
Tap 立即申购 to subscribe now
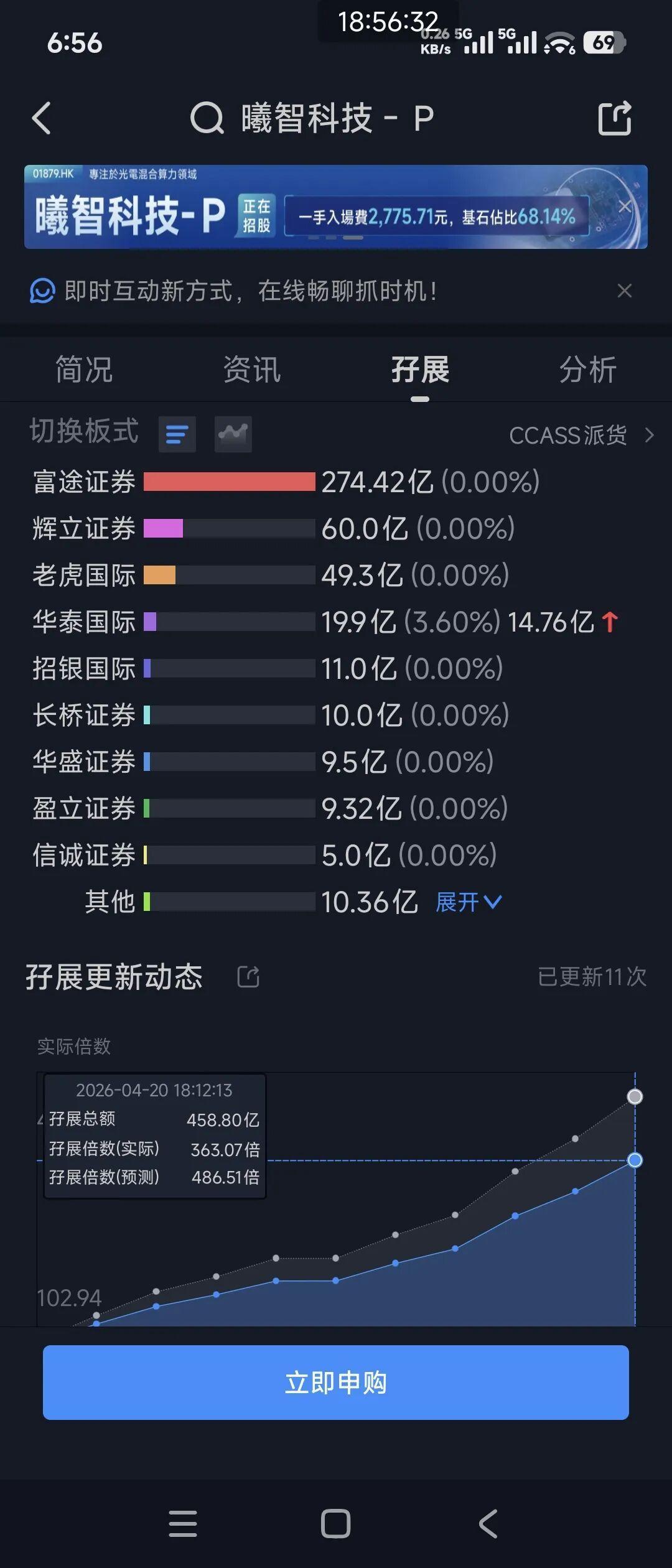[x=336, y=1383]
